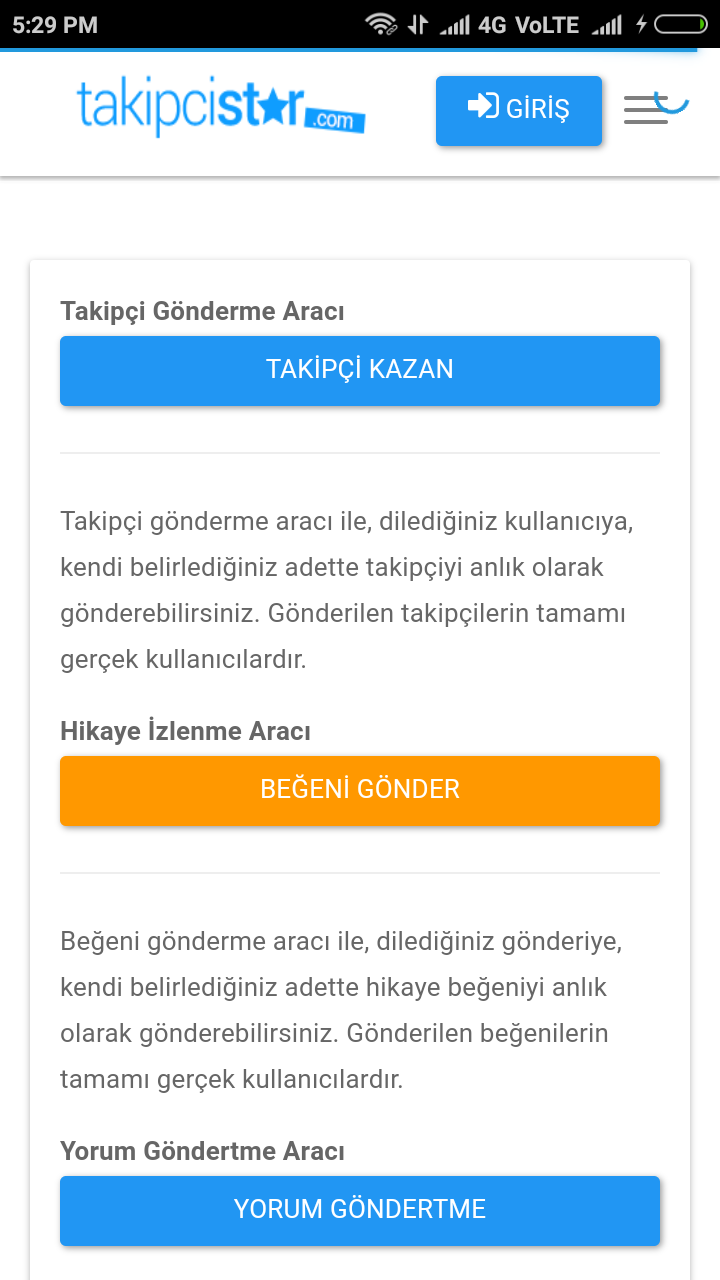
Task: Select the BEĞENİ GÖNDER button
Action: point(360,790)
